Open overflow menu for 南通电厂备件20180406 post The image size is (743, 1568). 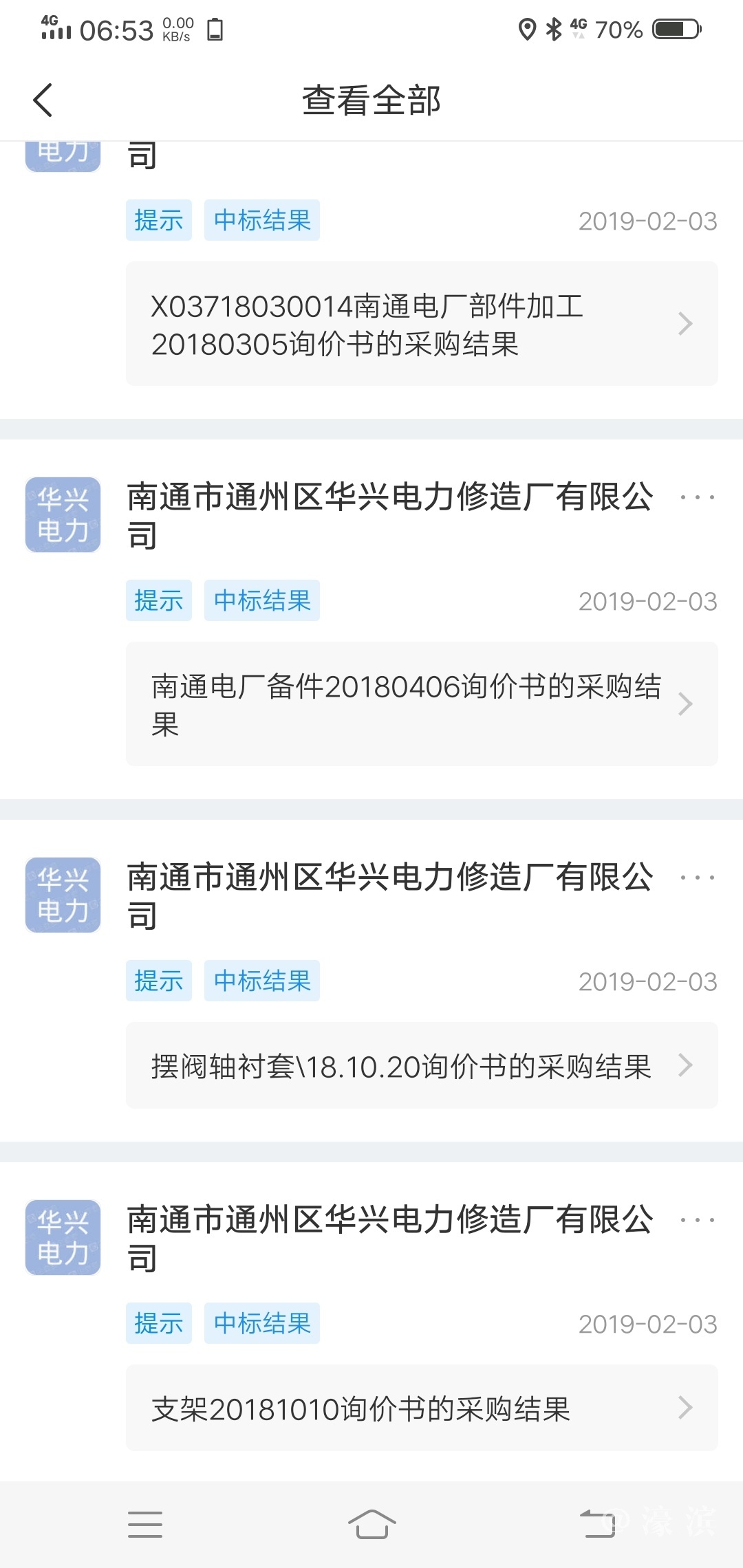pos(697,497)
